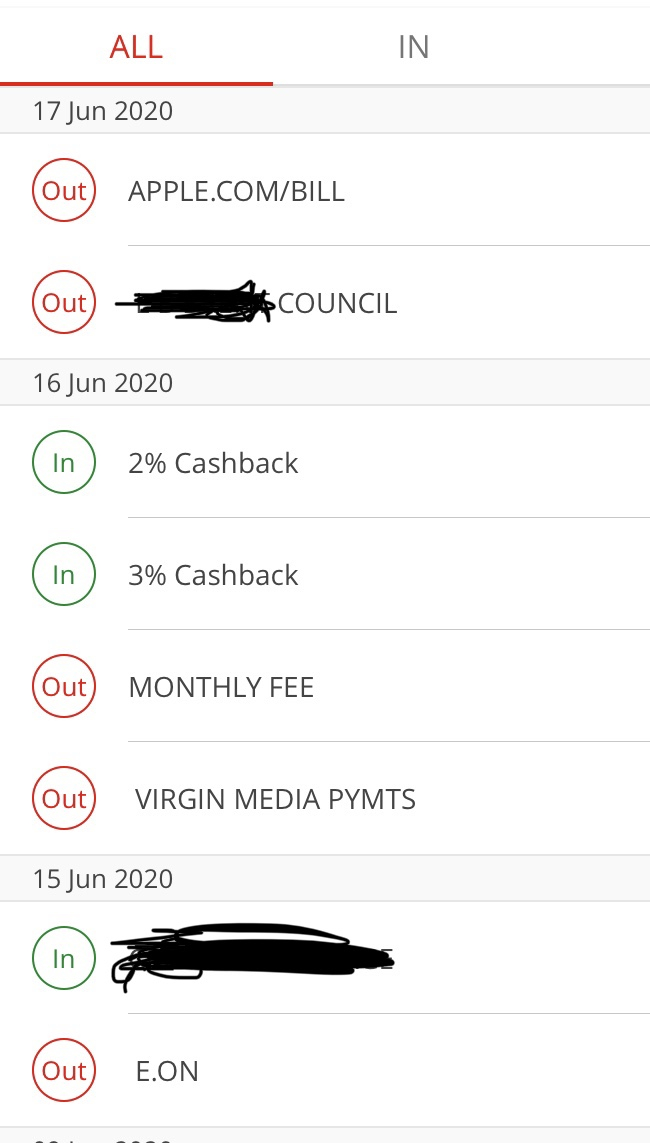Open the redacted incoming payment on 15 Jun
Viewport: 650px width, 1143px height.
click(250, 959)
